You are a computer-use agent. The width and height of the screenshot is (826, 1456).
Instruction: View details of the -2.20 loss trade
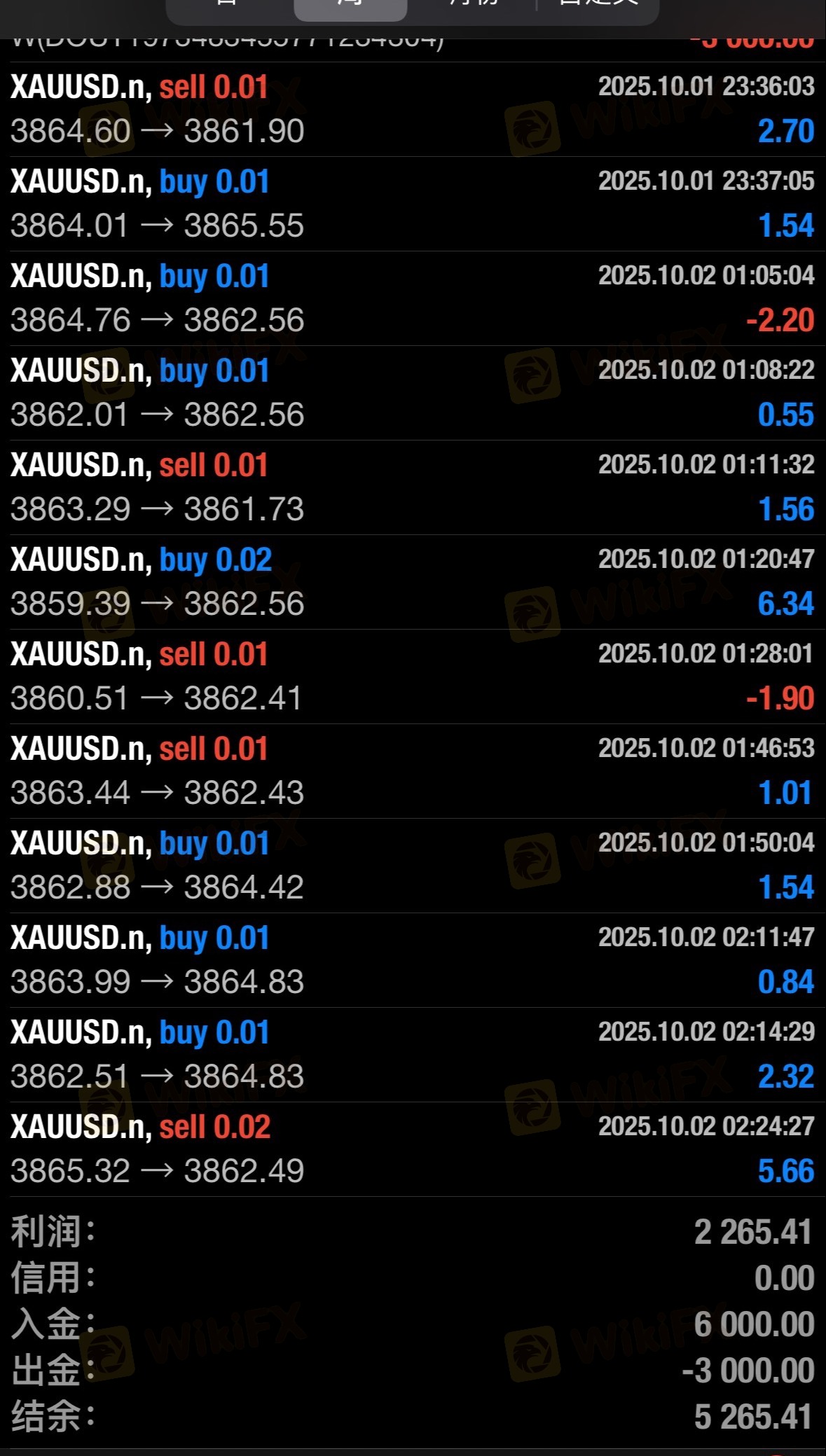coord(413,298)
